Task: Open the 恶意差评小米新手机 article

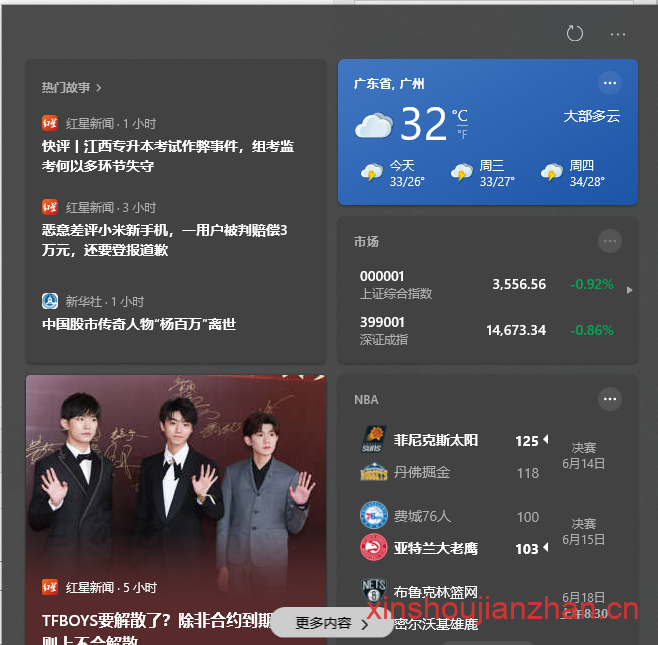Action: (x=164, y=240)
